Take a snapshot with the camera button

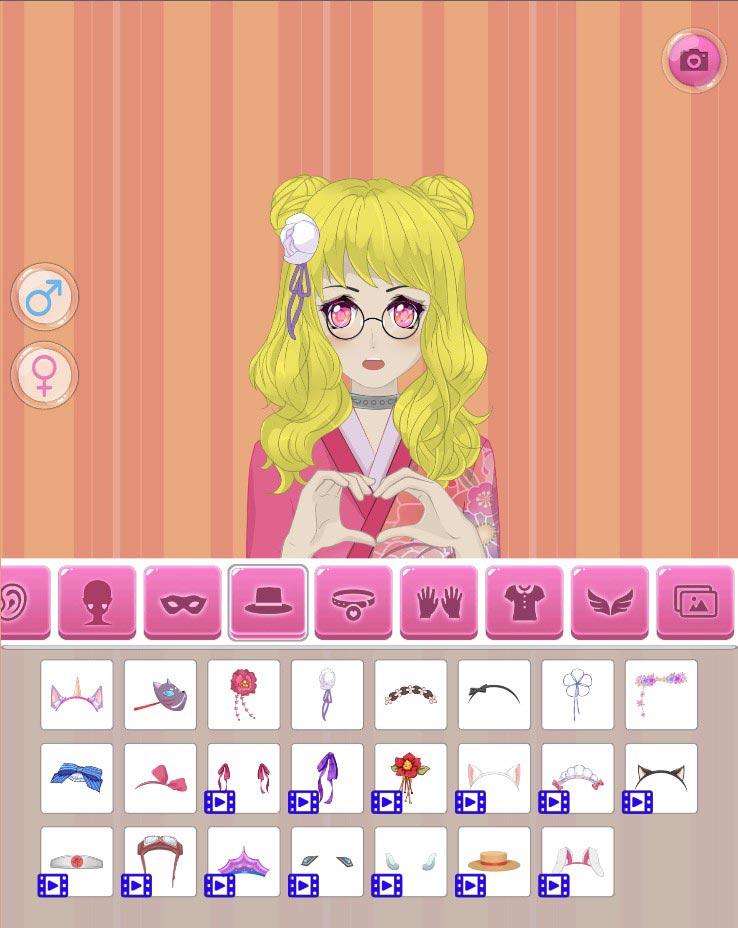point(693,60)
